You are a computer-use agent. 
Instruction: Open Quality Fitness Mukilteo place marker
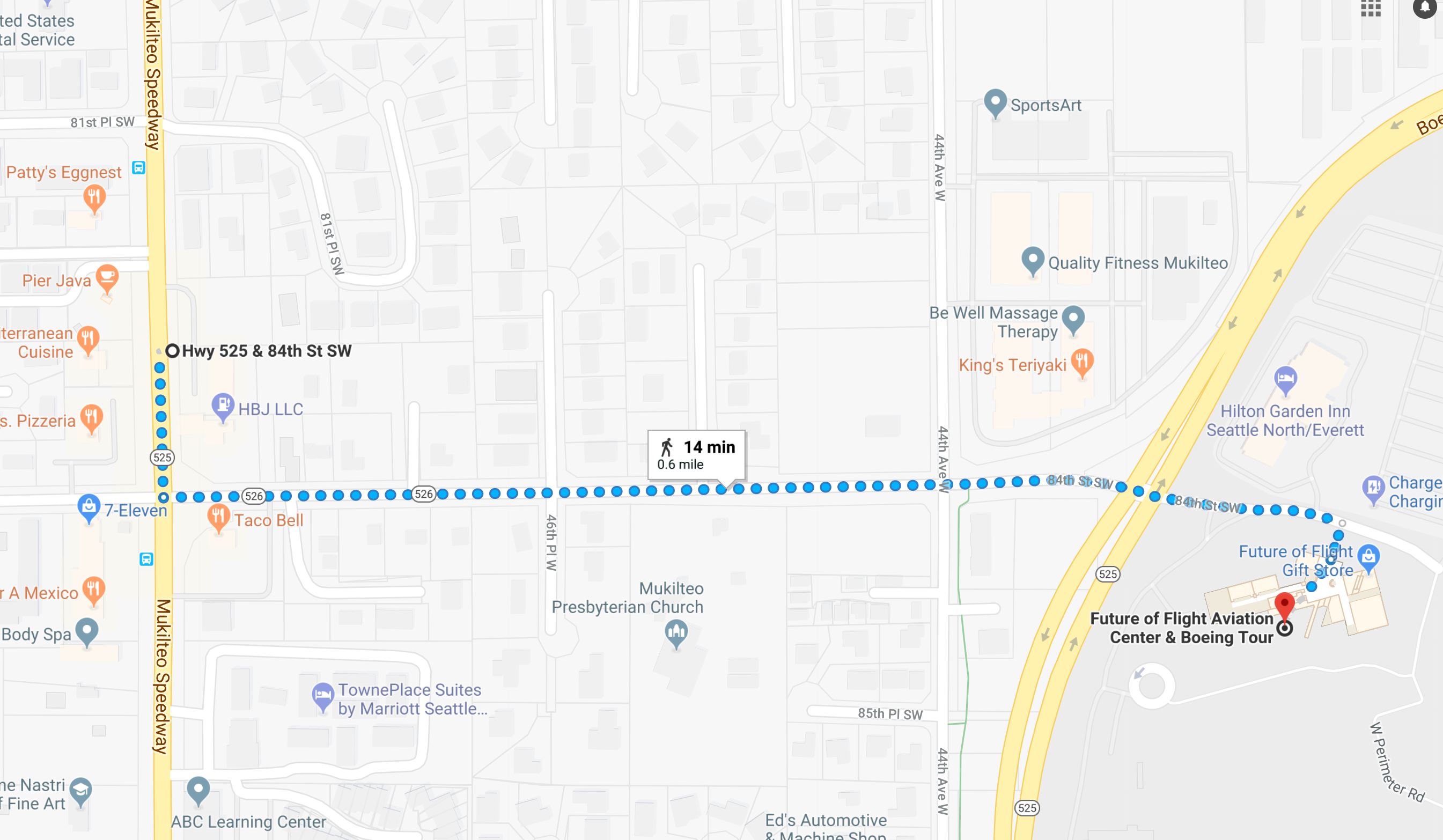click(1033, 261)
